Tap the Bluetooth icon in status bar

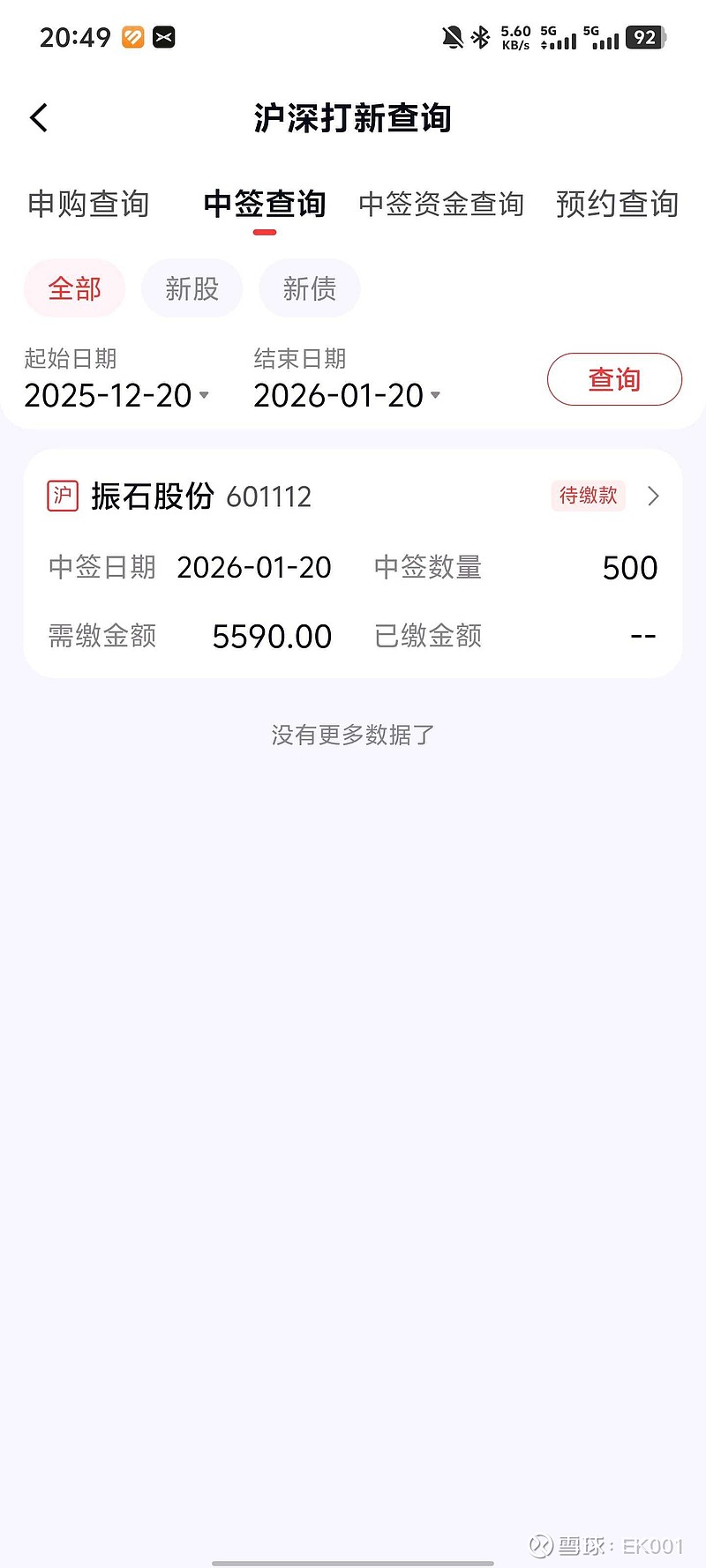(x=481, y=36)
